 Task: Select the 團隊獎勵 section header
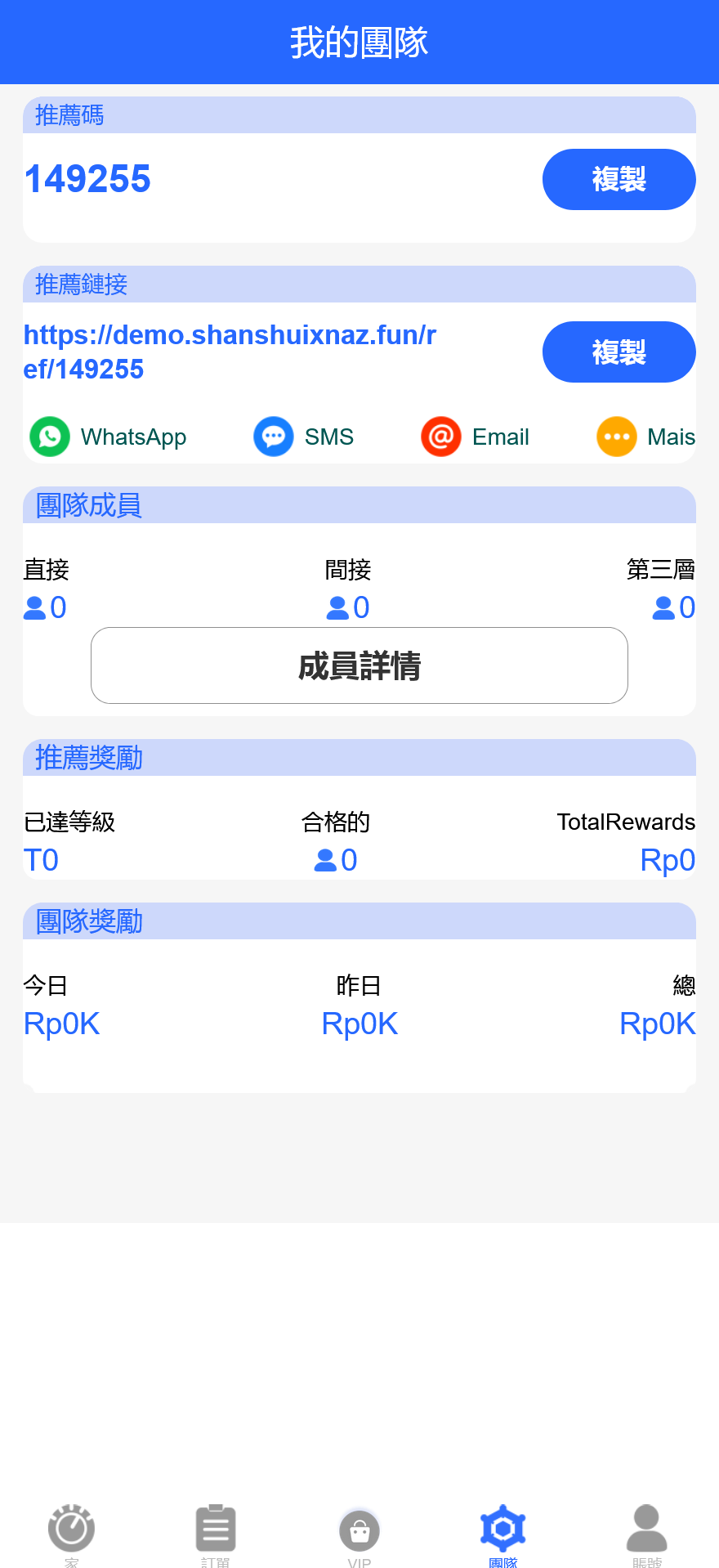coord(87,921)
